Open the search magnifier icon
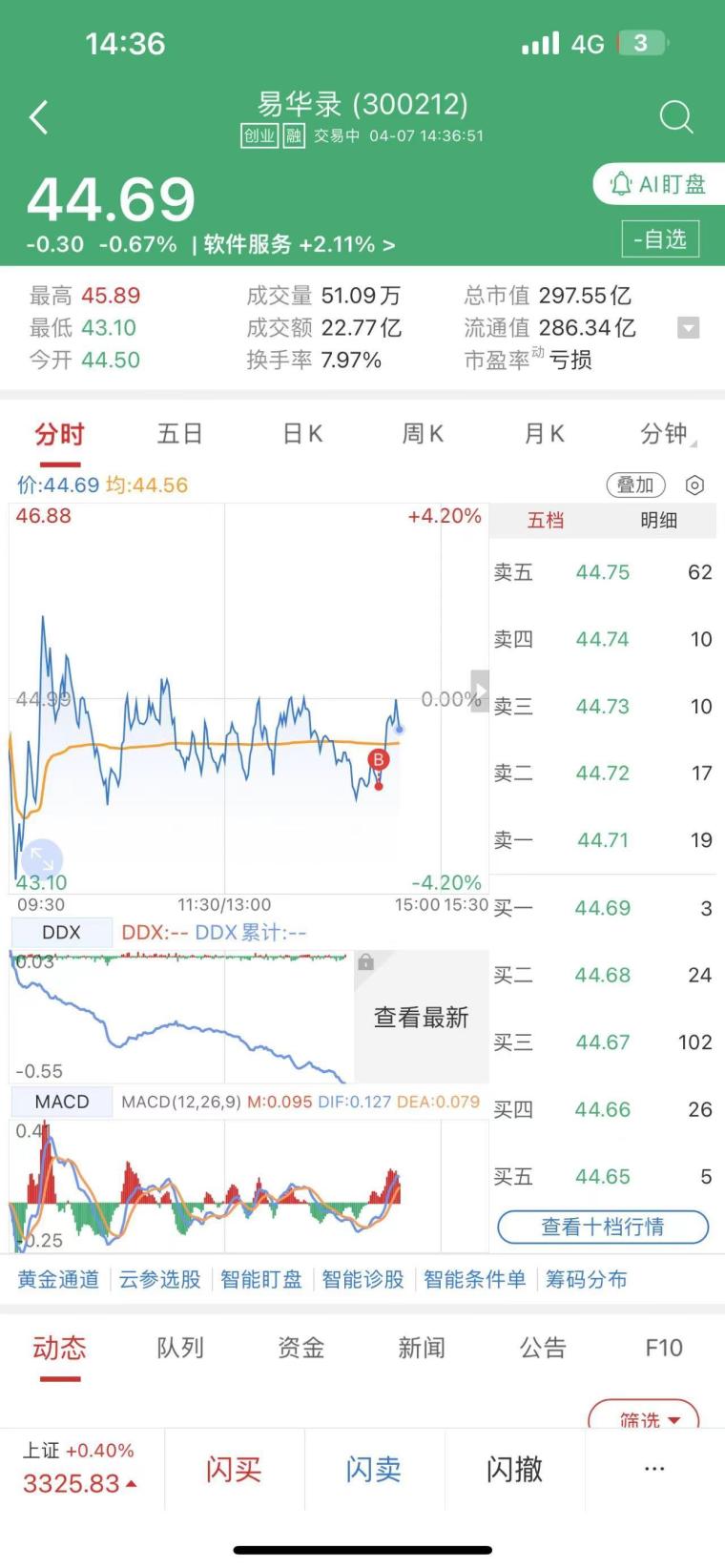This screenshot has width=725, height=1568. pyautogui.click(x=675, y=117)
